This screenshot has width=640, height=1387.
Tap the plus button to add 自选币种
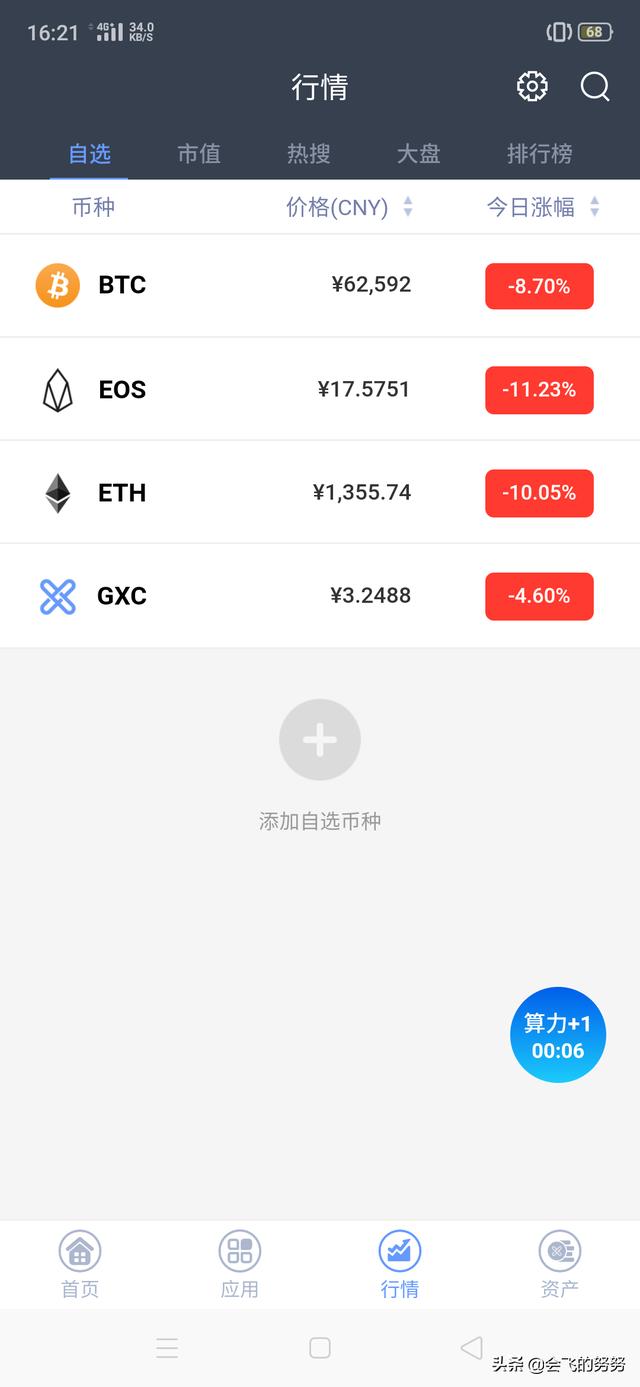[320, 740]
